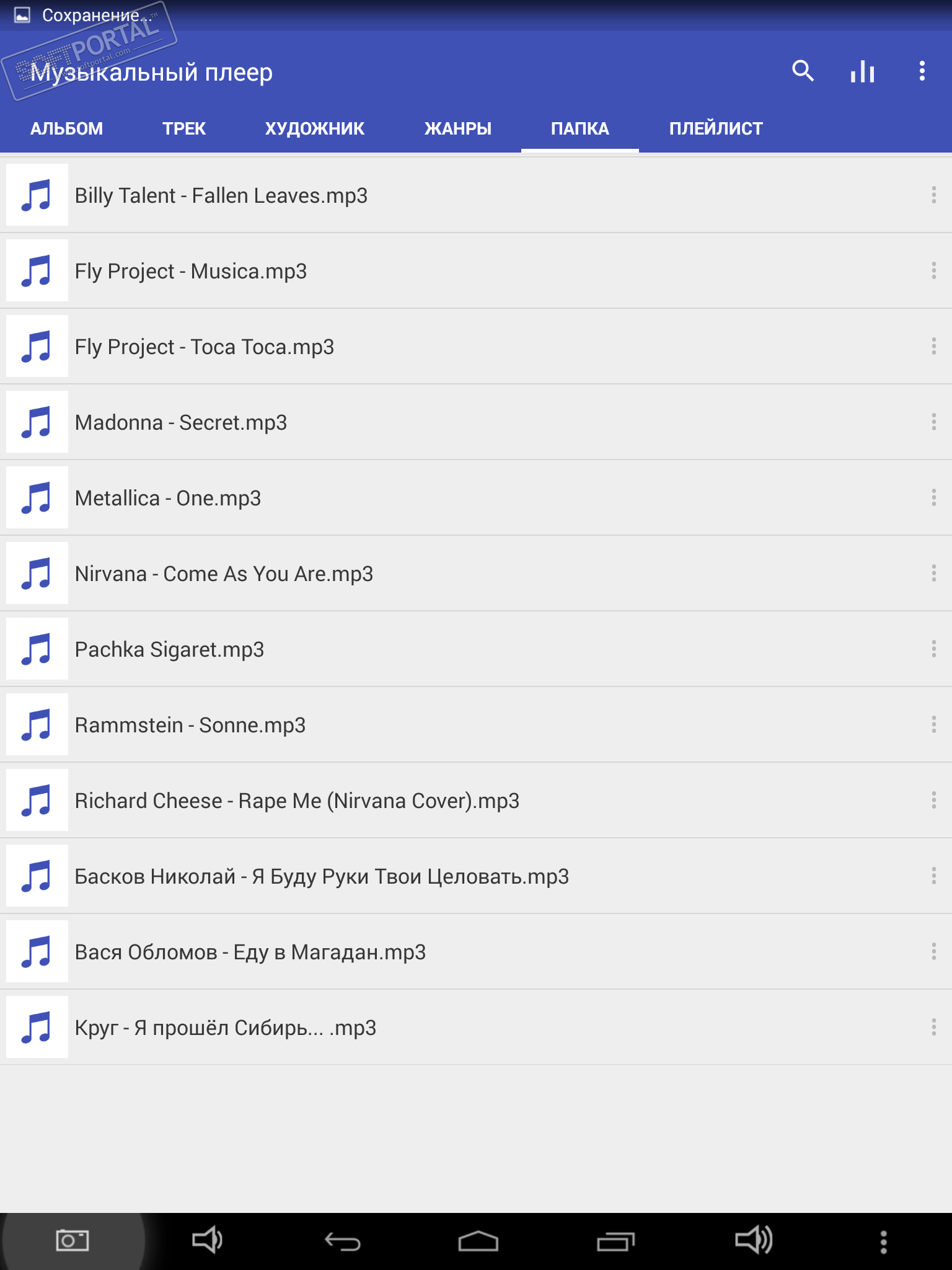
Task: Switch to the ТРЕК tab
Action: pyautogui.click(x=184, y=128)
